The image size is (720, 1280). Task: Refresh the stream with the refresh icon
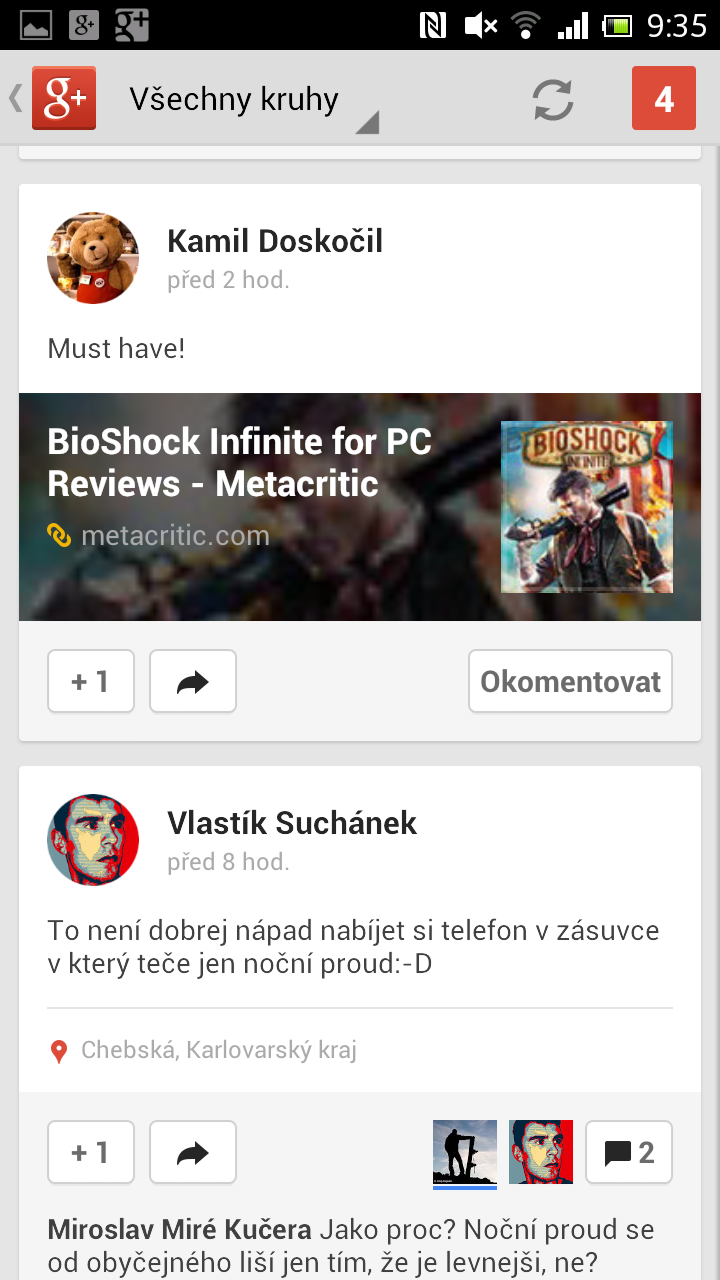pos(552,98)
